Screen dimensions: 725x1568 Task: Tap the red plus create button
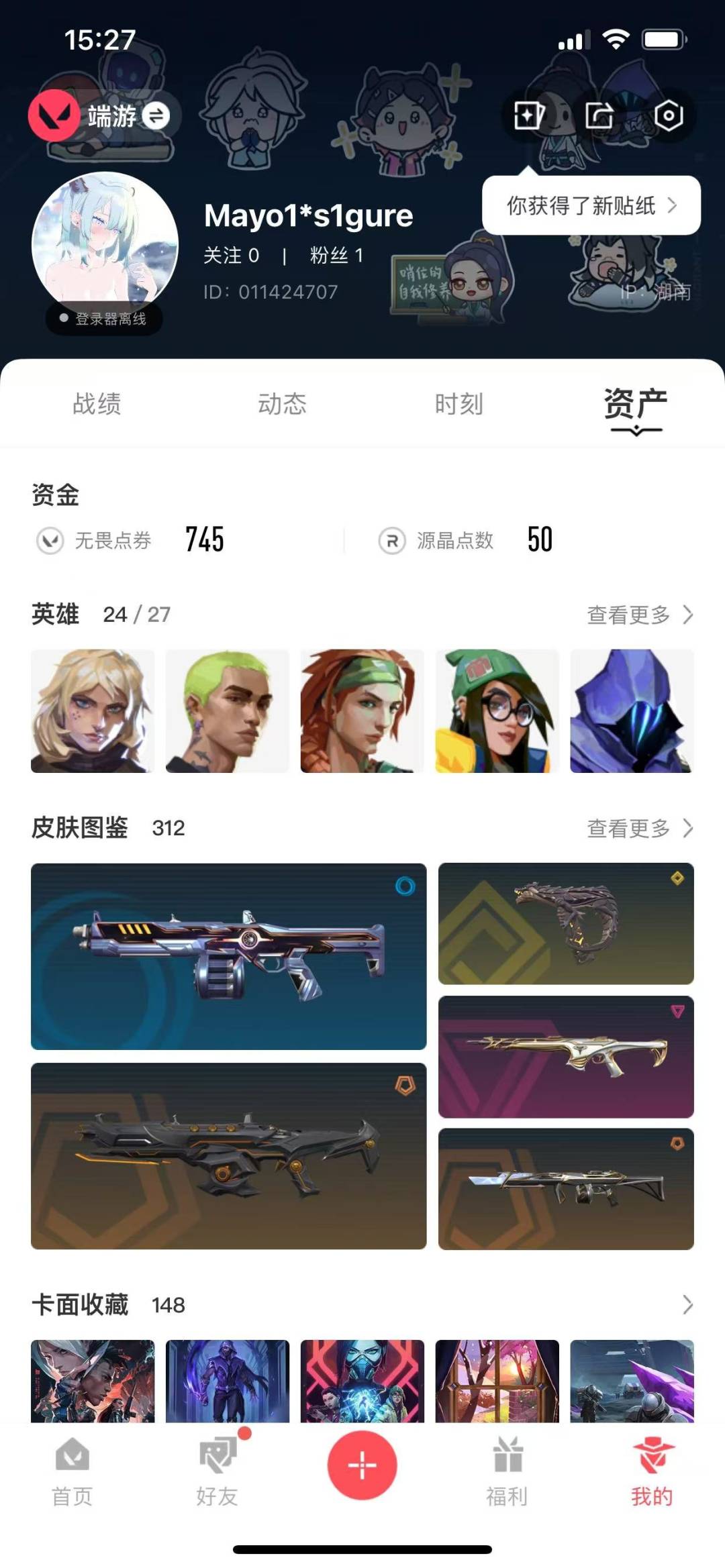(362, 1465)
